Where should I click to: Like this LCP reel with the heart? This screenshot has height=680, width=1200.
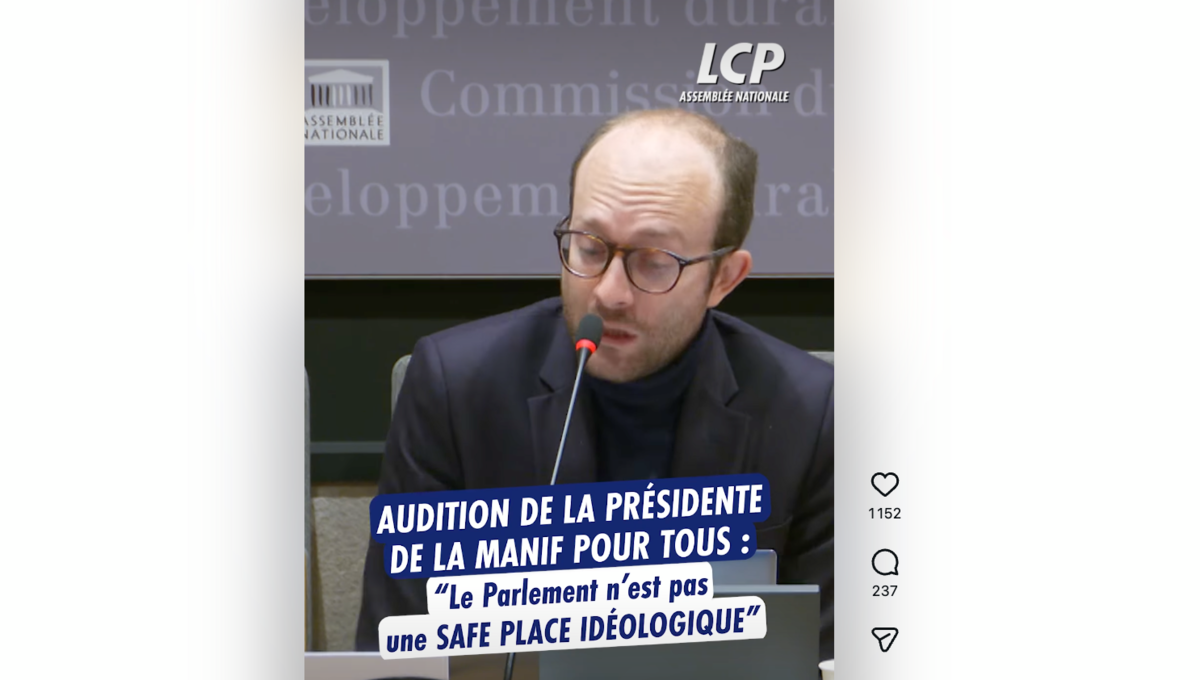(884, 485)
